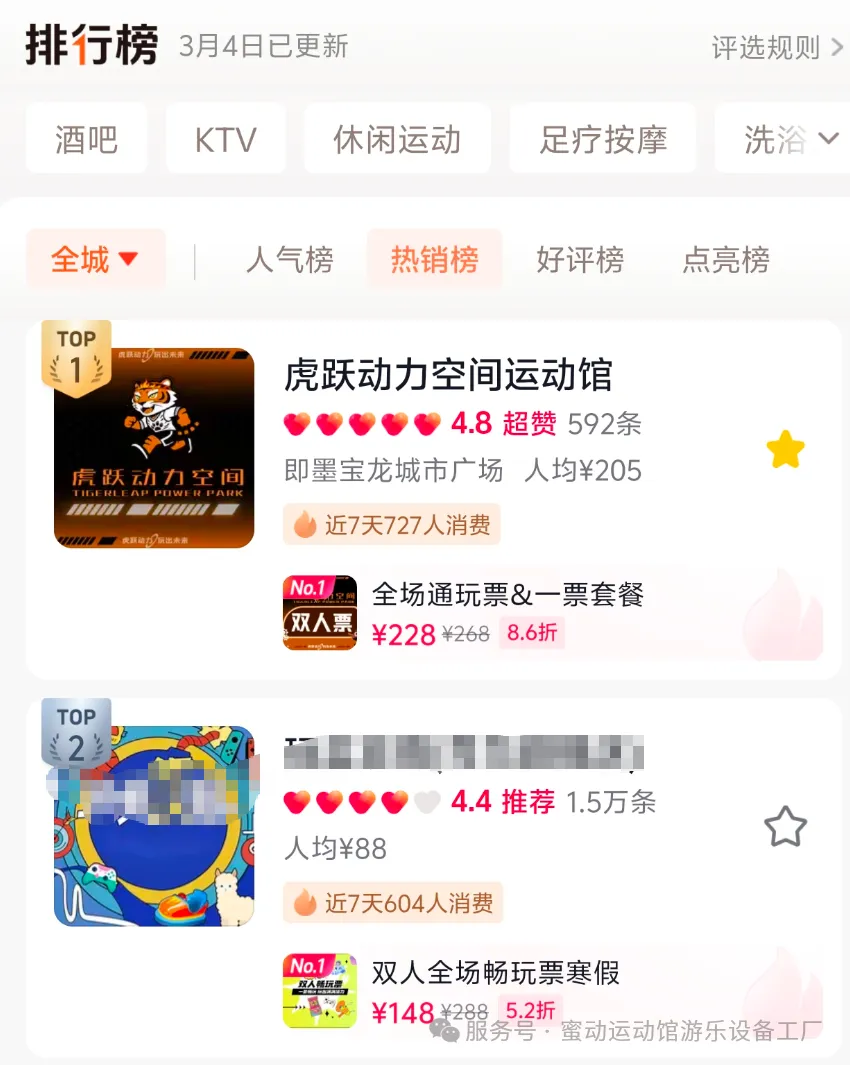850x1065 pixels.
Task: Open the 双人全场畅玩票寒假 deal
Action: point(495,972)
